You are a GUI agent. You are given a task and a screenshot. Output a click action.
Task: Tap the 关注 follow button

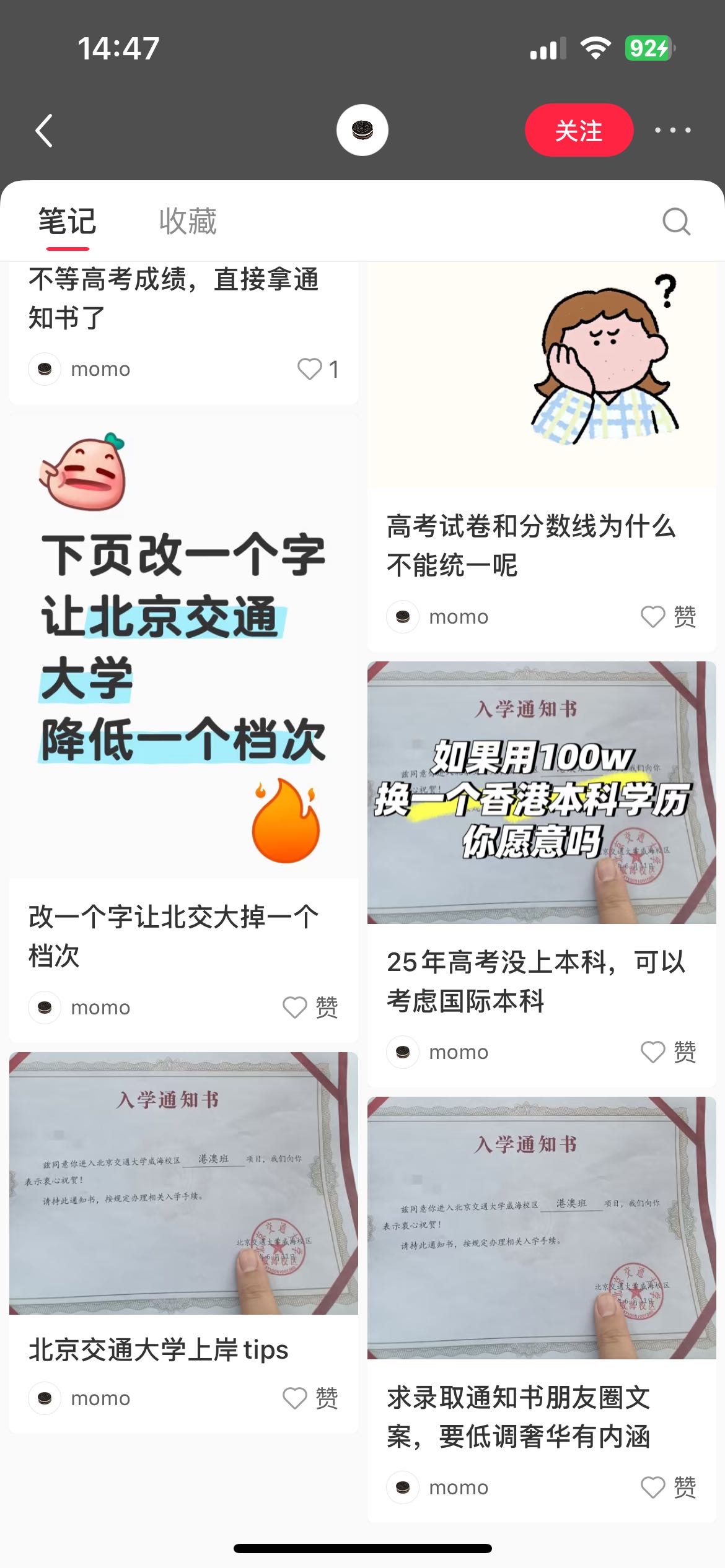point(579,131)
